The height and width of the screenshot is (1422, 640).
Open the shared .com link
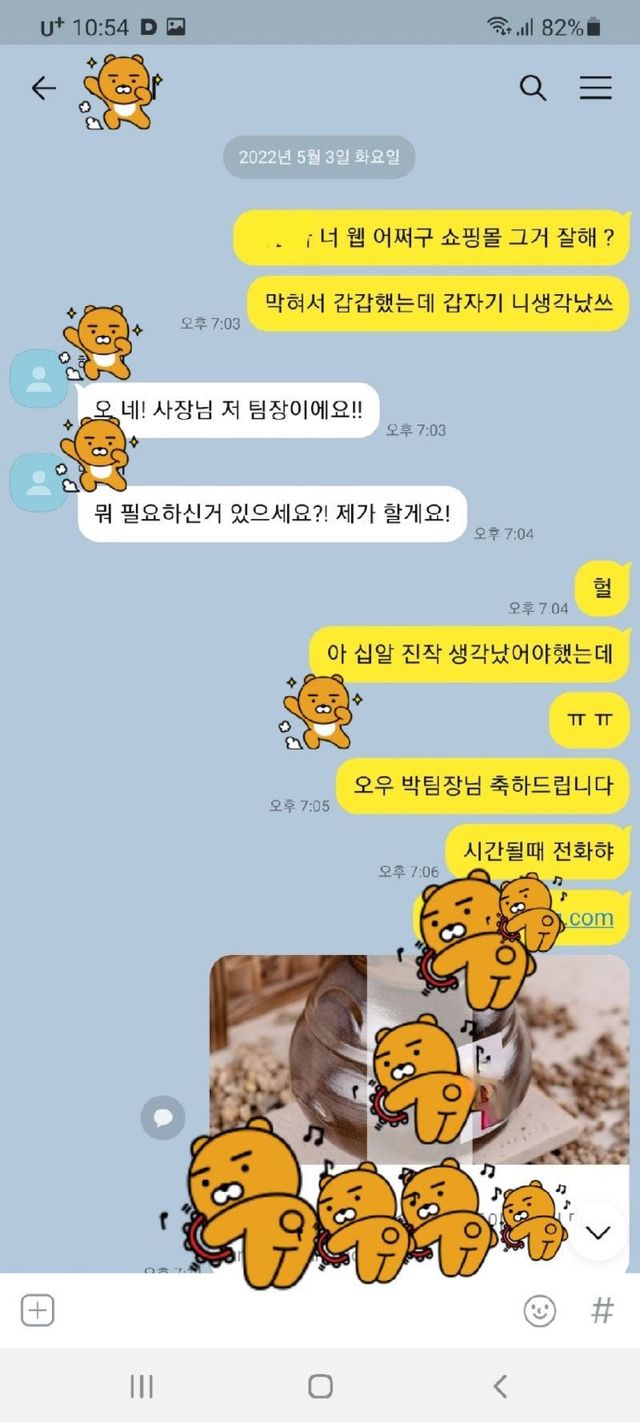(590, 918)
